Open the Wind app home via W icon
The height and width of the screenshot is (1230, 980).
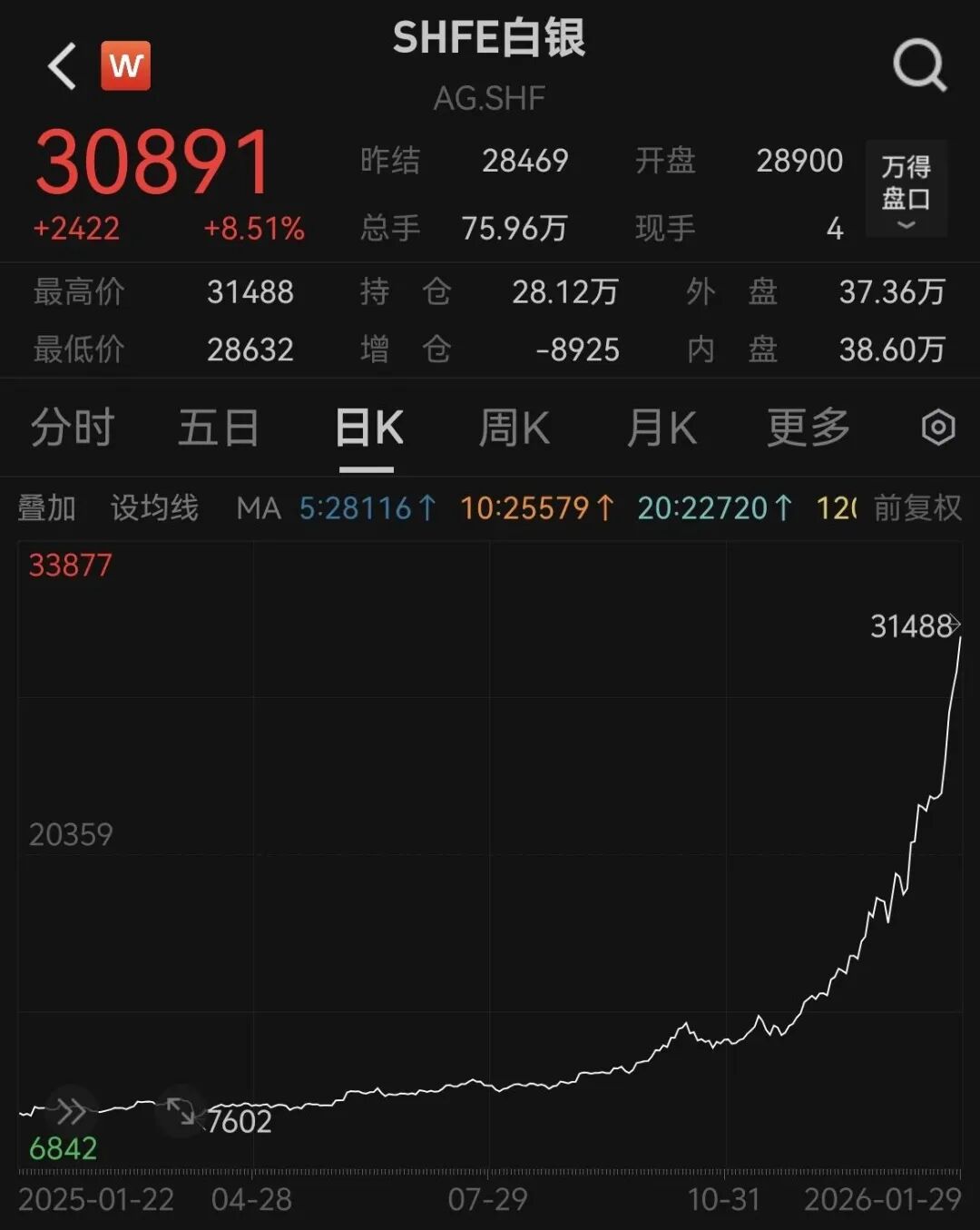127,65
